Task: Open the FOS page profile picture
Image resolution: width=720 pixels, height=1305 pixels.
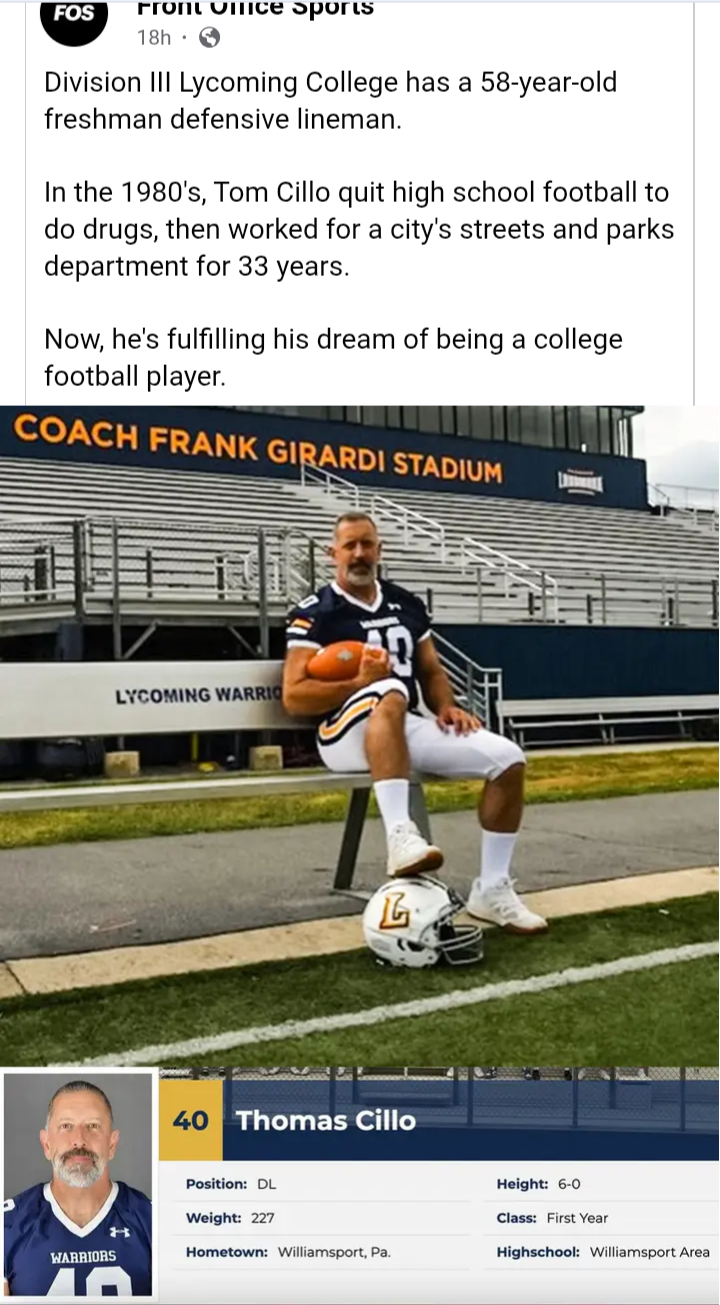Action: 73,18
